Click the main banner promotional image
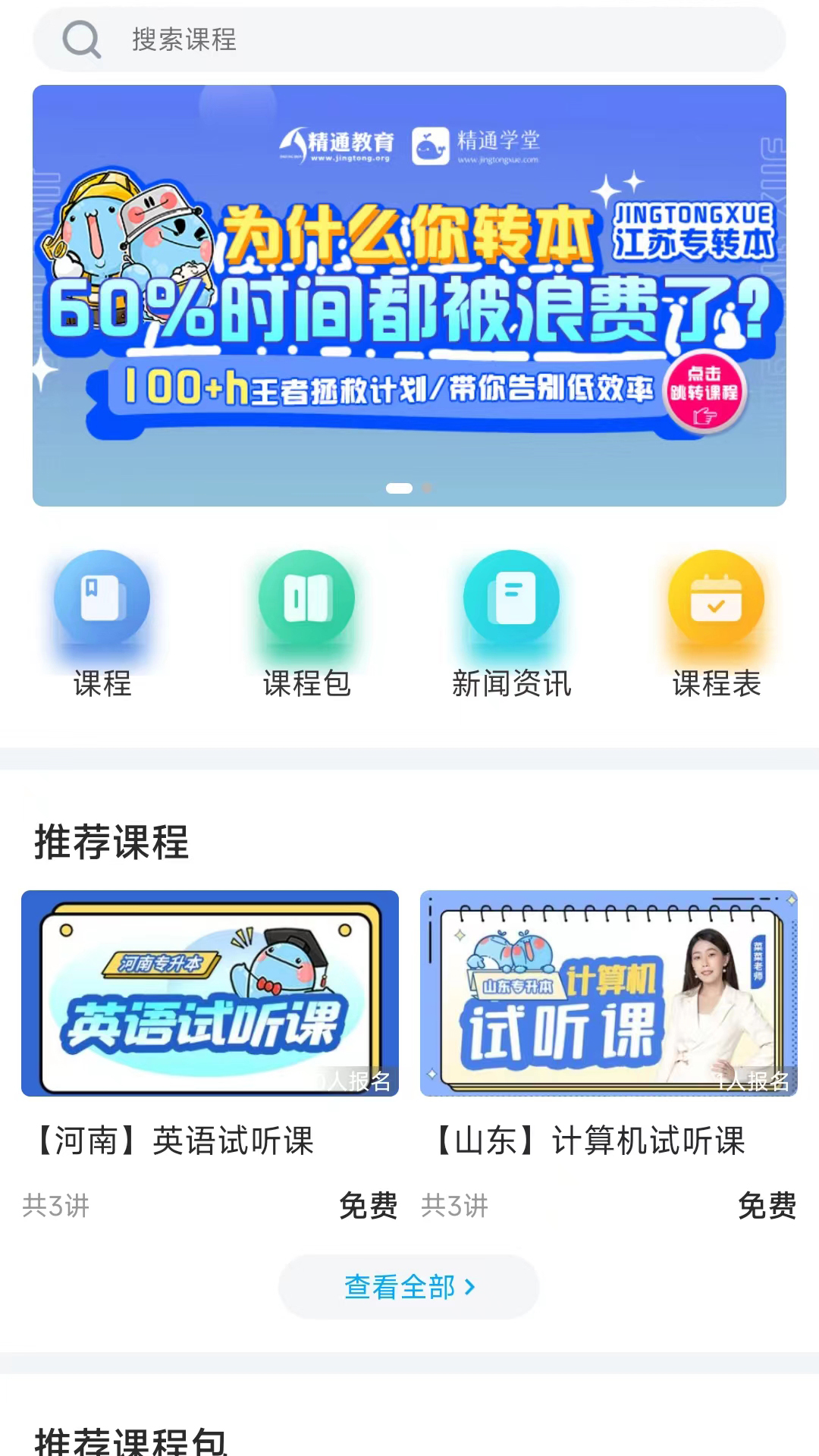The width and height of the screenshot is (819, 1456). (409, 294)
